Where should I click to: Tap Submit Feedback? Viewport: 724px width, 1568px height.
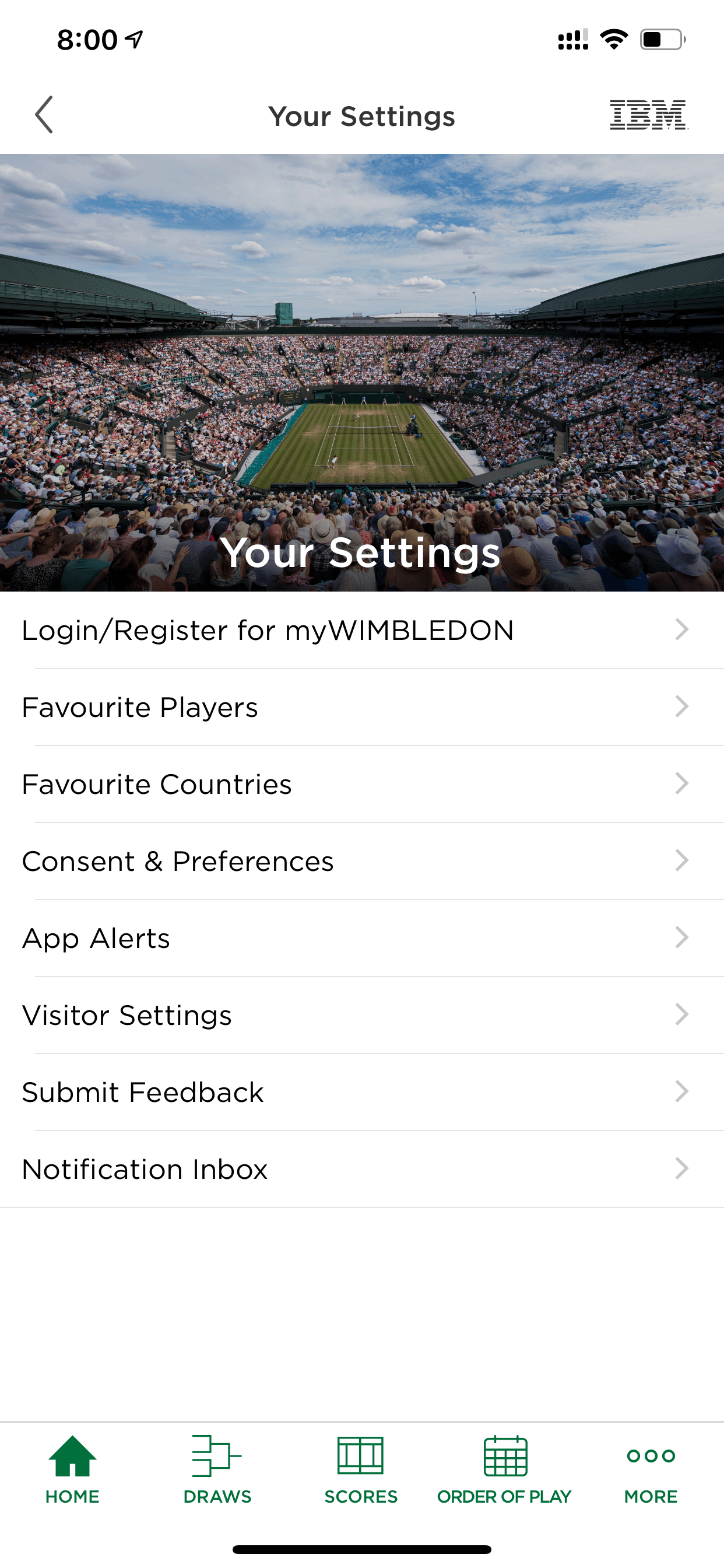[x=362, y=1092]
